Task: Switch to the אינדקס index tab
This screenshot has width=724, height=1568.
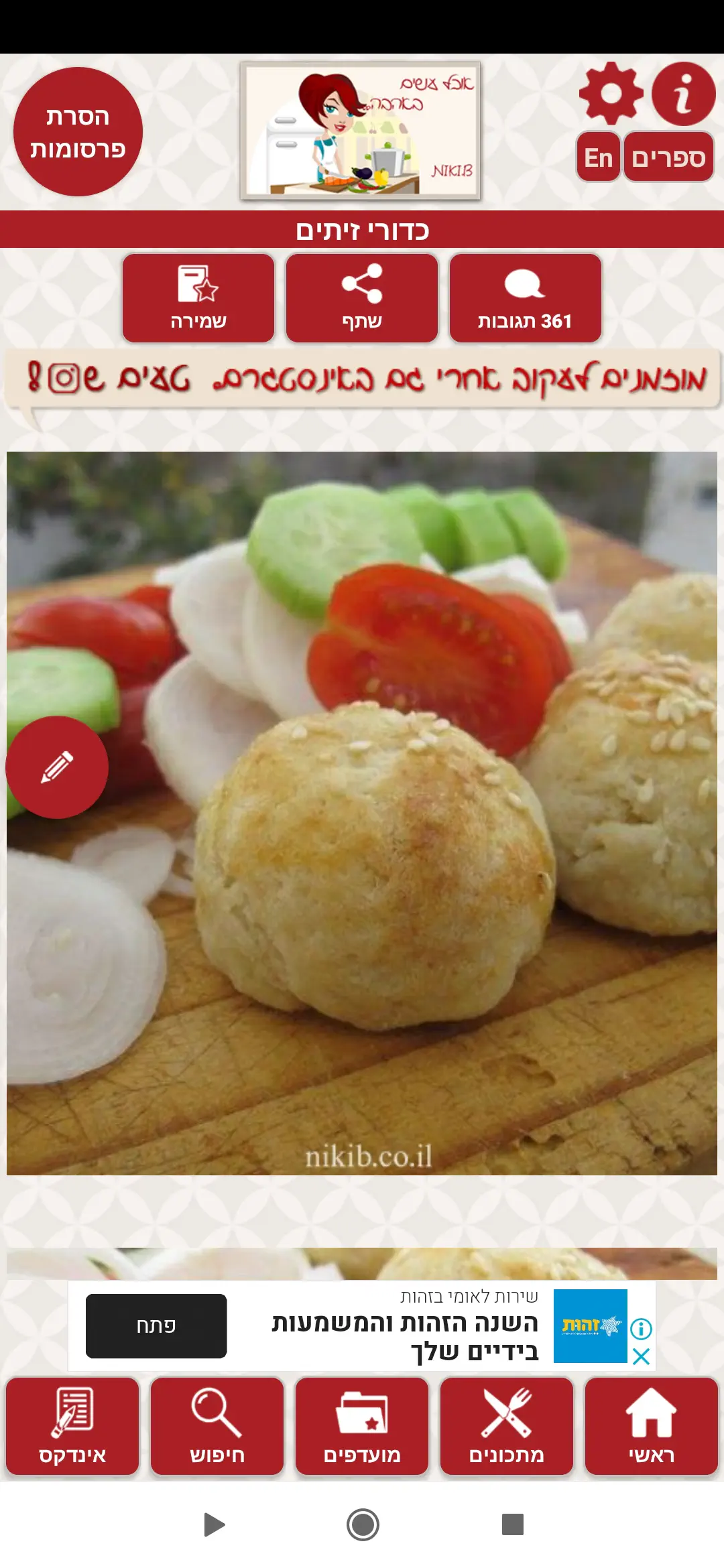Action: pyautogui.click(x=72, y=1426)
